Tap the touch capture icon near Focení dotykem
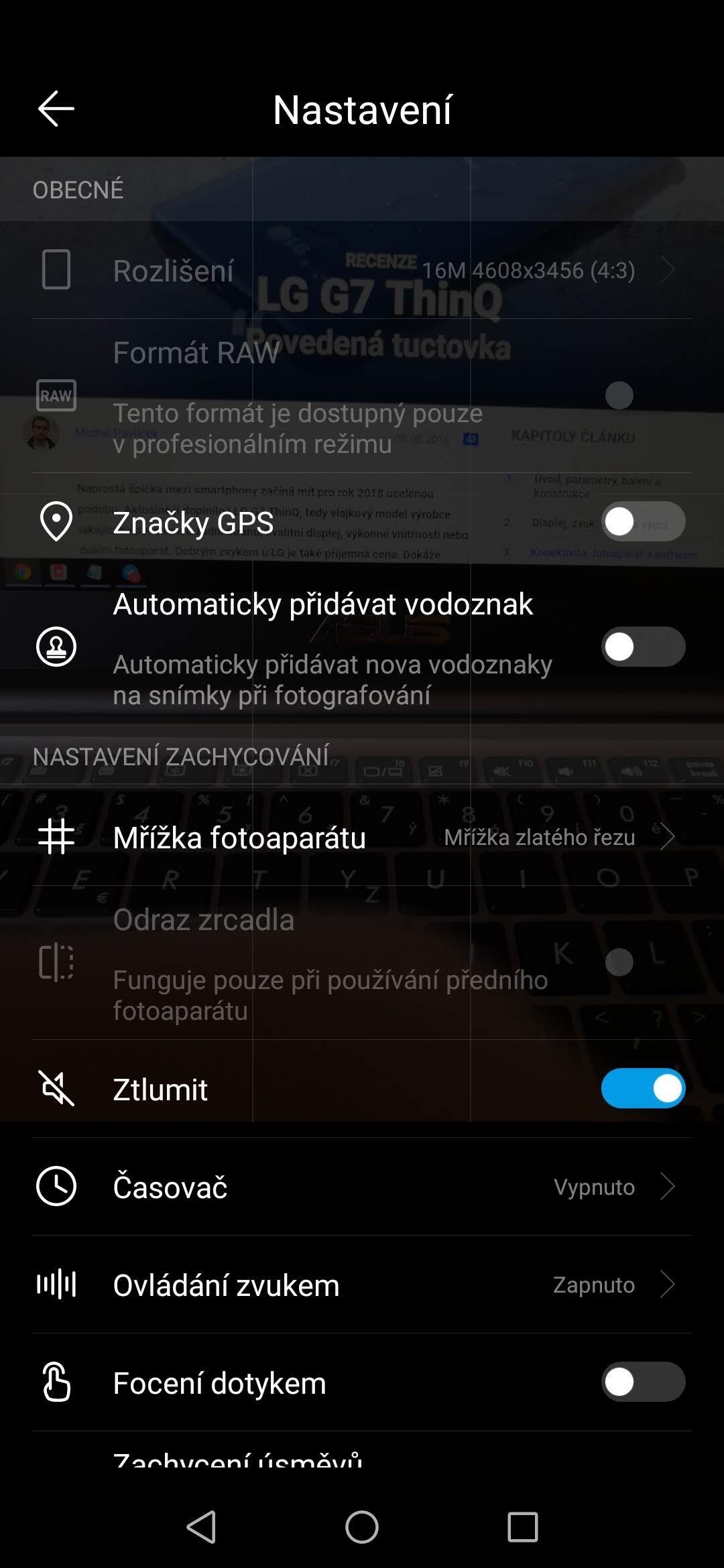The width and height of the screenshot is (724, 1568). [x=56, y=1382]
